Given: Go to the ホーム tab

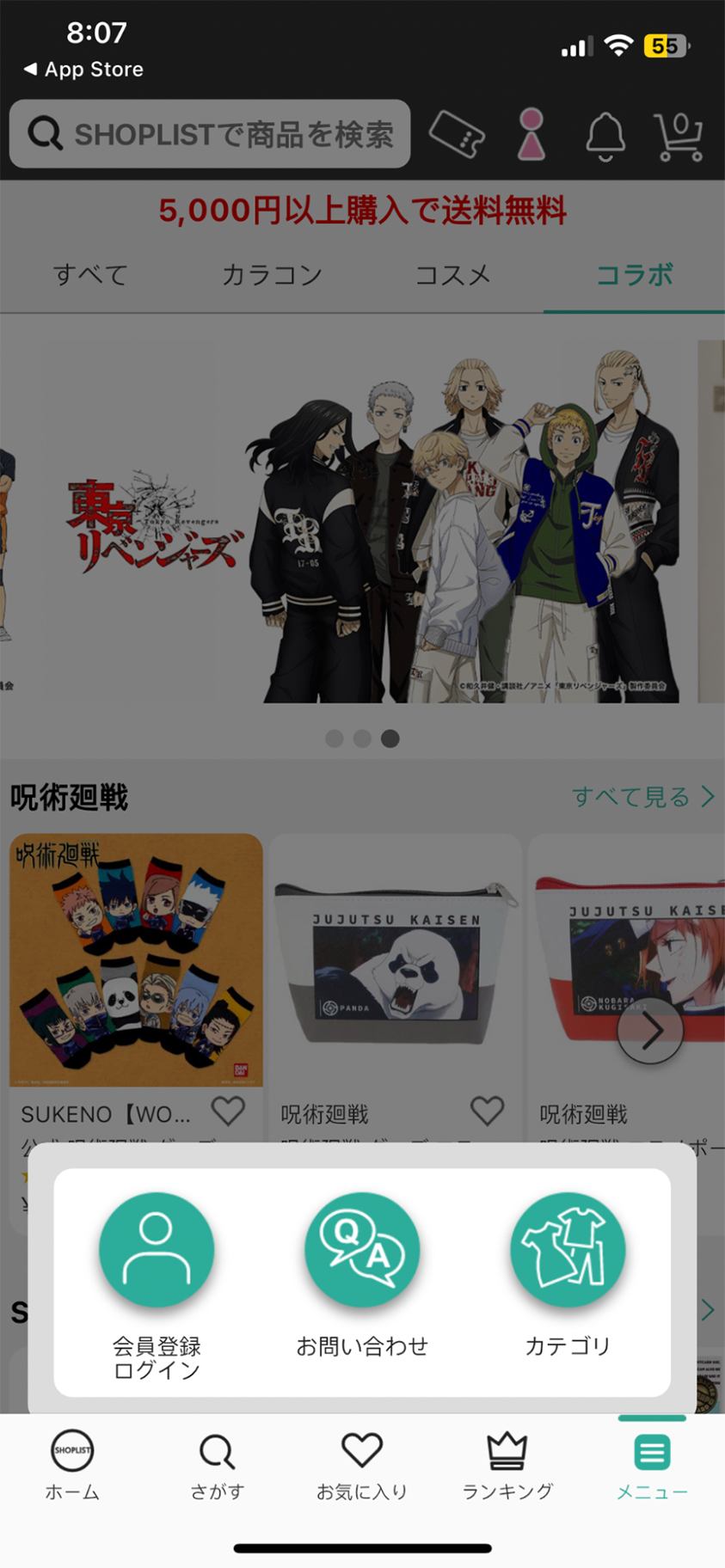Looking at the screenshot, I should (x=72, y=1465).
